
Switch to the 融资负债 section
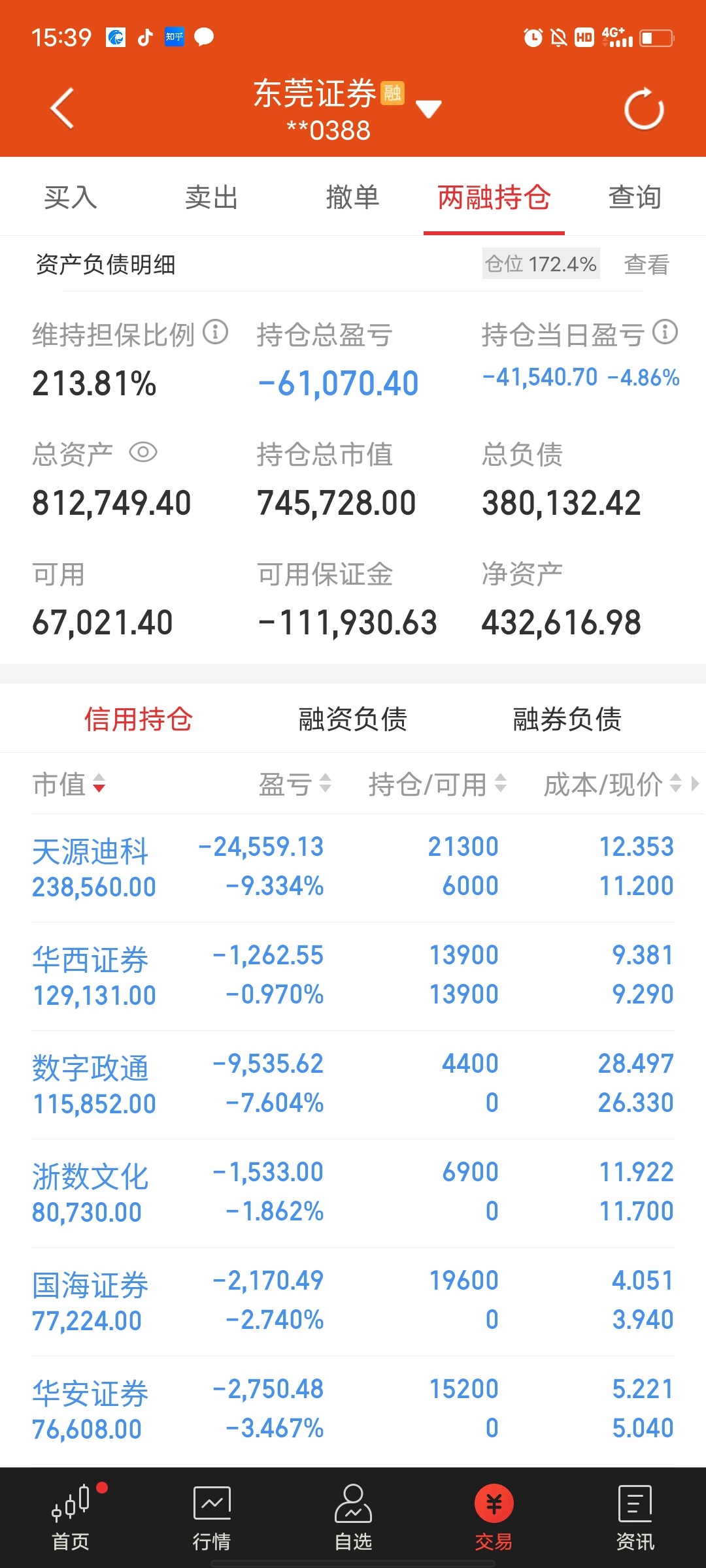coord(353,719)
